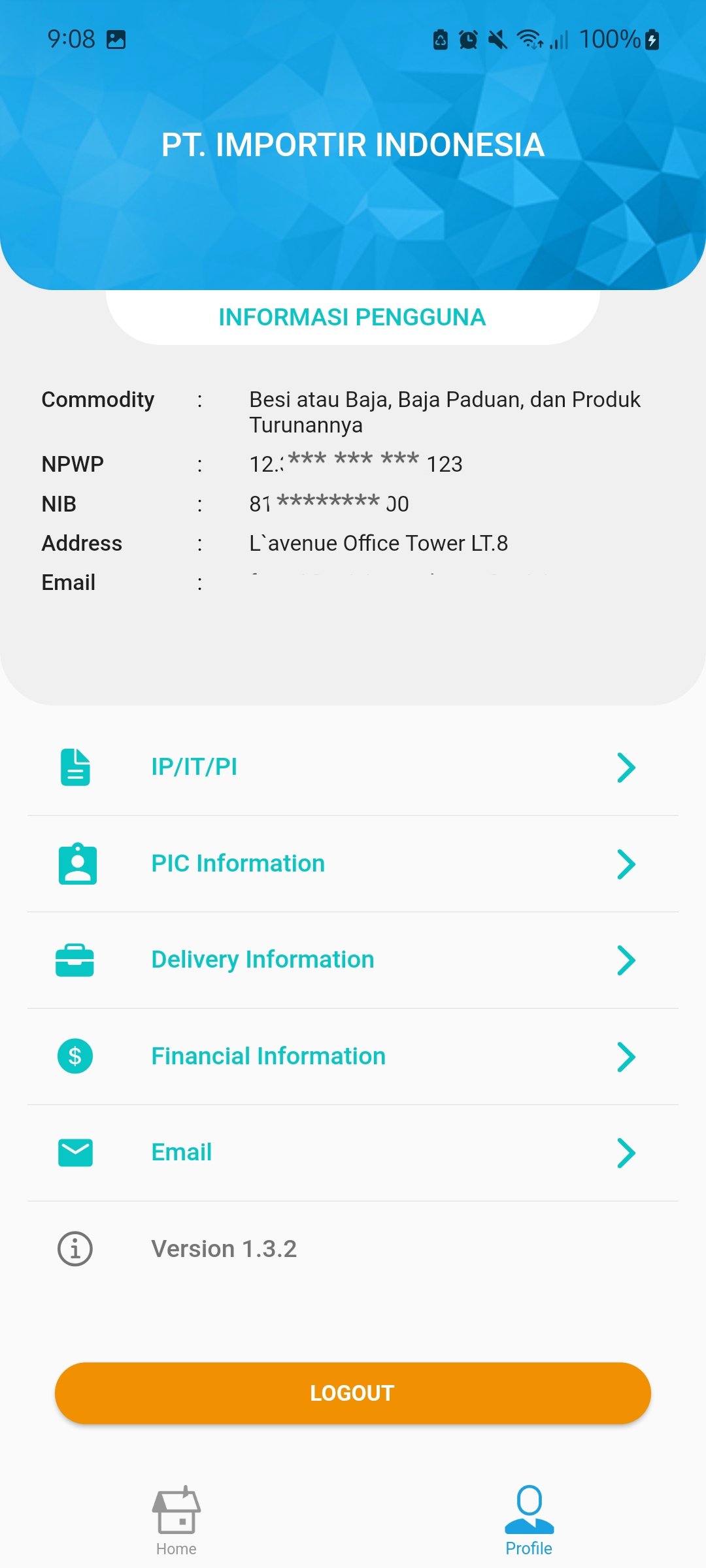Image resolution: width=706 pixels, height=1568 pixels.
Task: Select the Profile tab
Action: [x=529, y=1520]
